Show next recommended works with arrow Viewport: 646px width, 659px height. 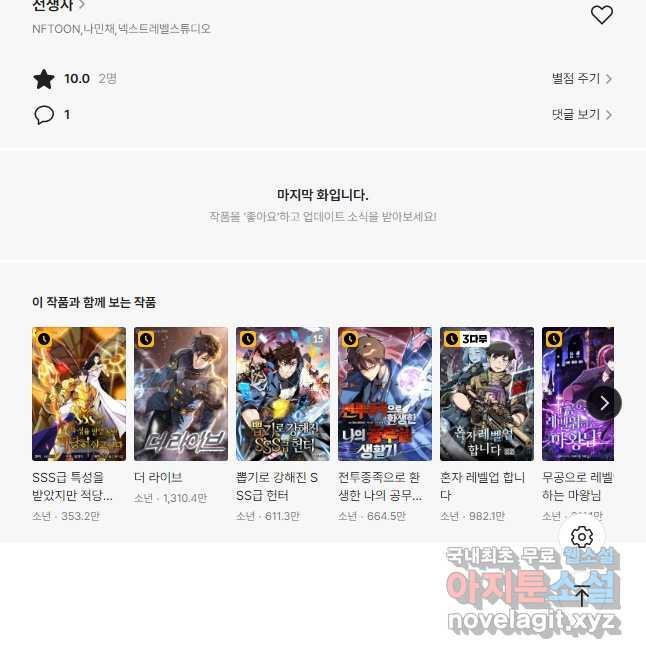pos(603,403)
